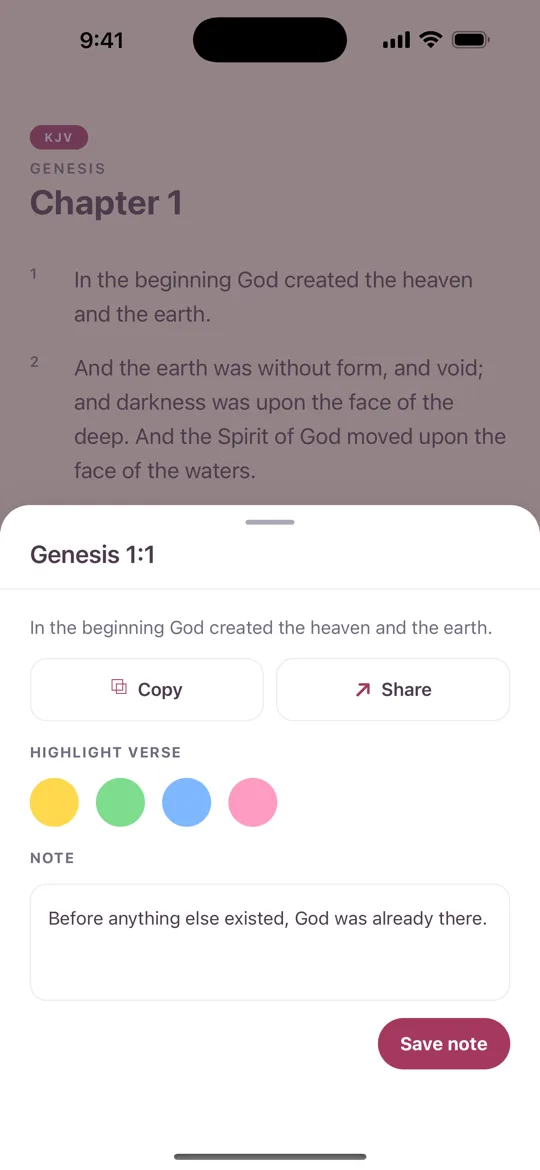Copy the Genesis 1:1 verse text
Viewport: 540px width, 1170px height.
point(146,689)
